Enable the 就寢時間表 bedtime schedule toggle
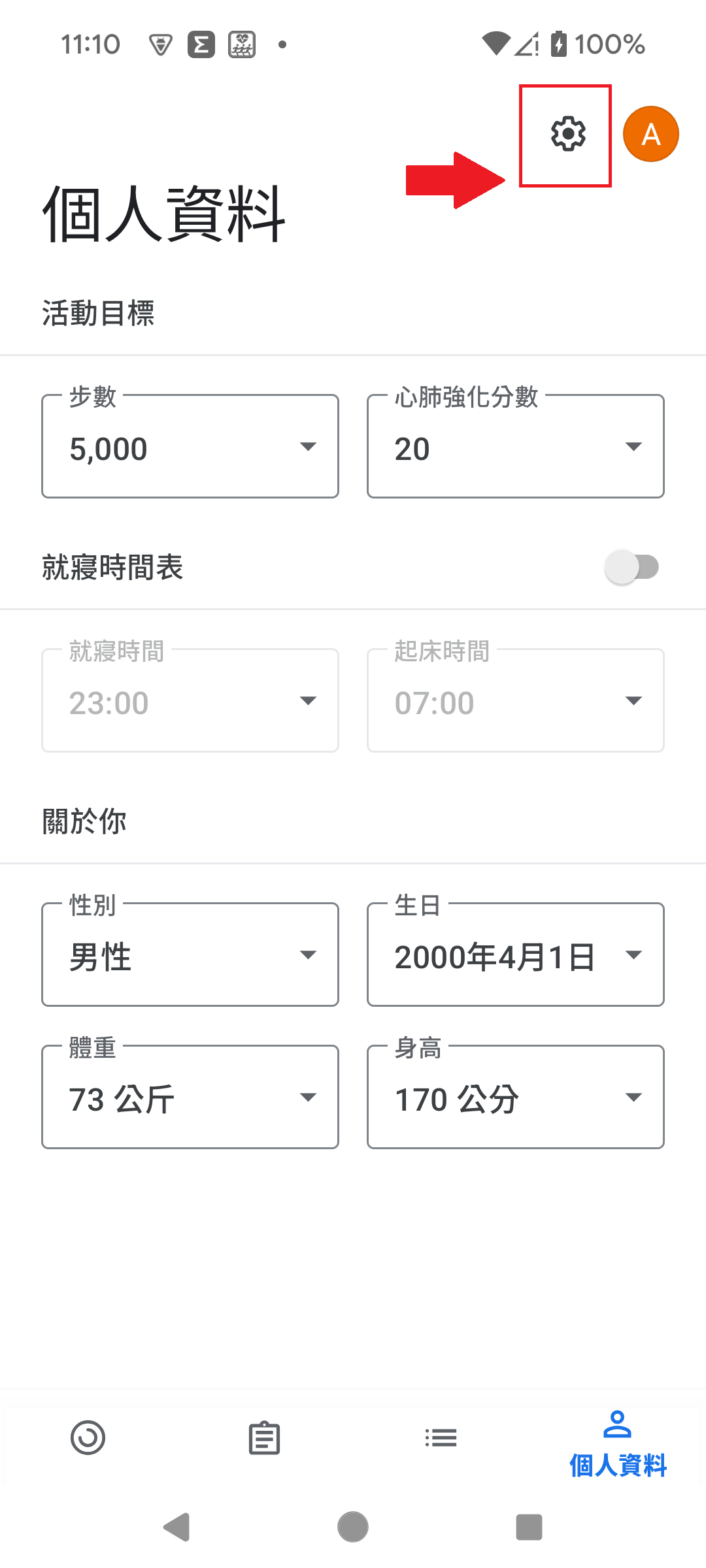Viewport: 706px width, 1568px height. point(631,567)
